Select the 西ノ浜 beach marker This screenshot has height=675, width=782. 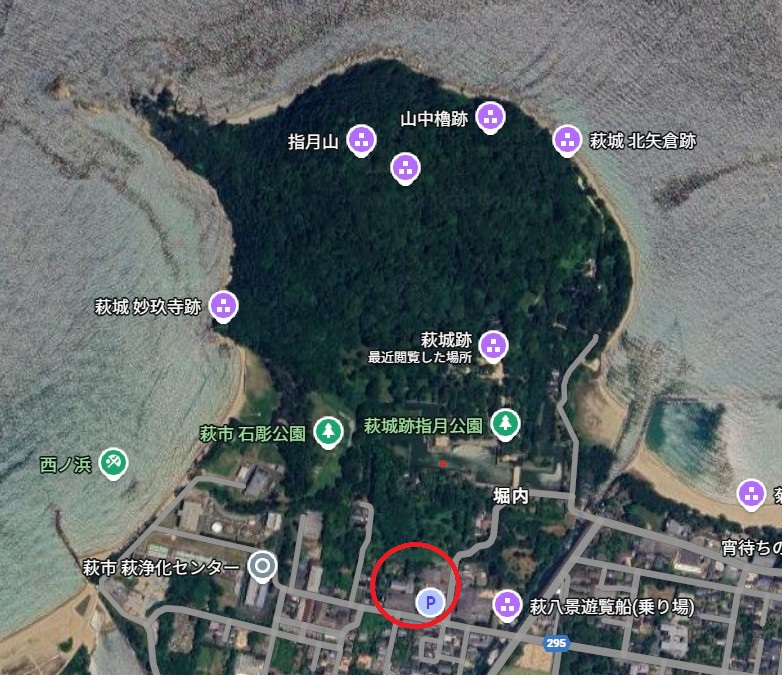113,462
